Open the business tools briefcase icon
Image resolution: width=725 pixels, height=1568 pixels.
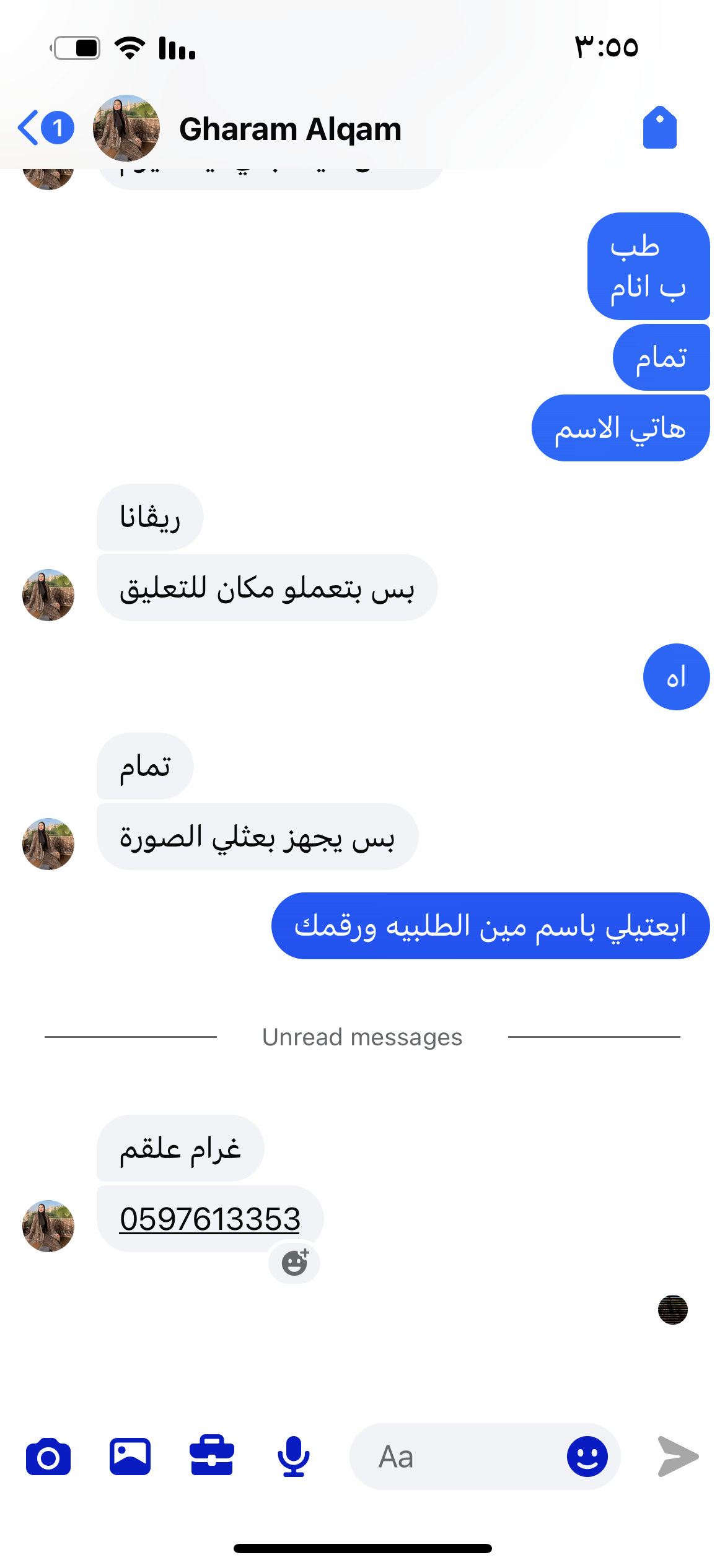tap(212, 1457)
